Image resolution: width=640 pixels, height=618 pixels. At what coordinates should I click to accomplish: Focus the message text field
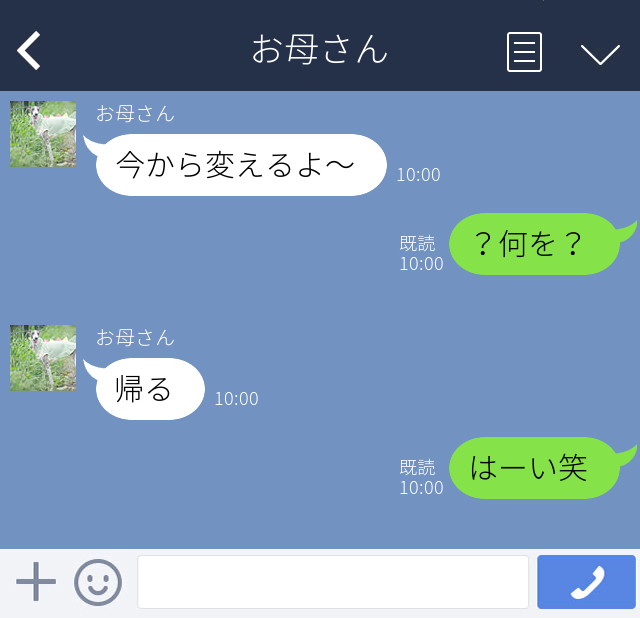[332, 582]
